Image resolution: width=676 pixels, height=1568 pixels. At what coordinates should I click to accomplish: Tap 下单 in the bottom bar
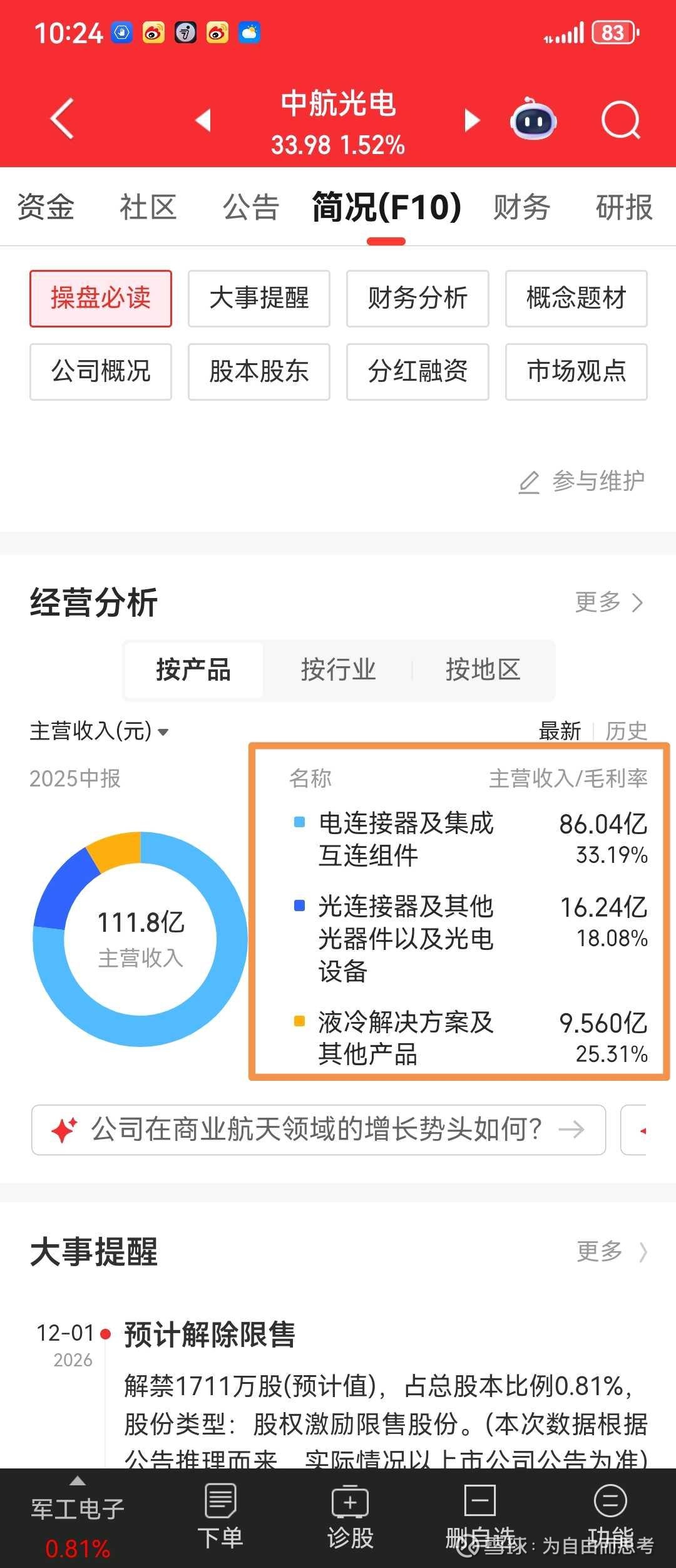tap(220, 1518)
